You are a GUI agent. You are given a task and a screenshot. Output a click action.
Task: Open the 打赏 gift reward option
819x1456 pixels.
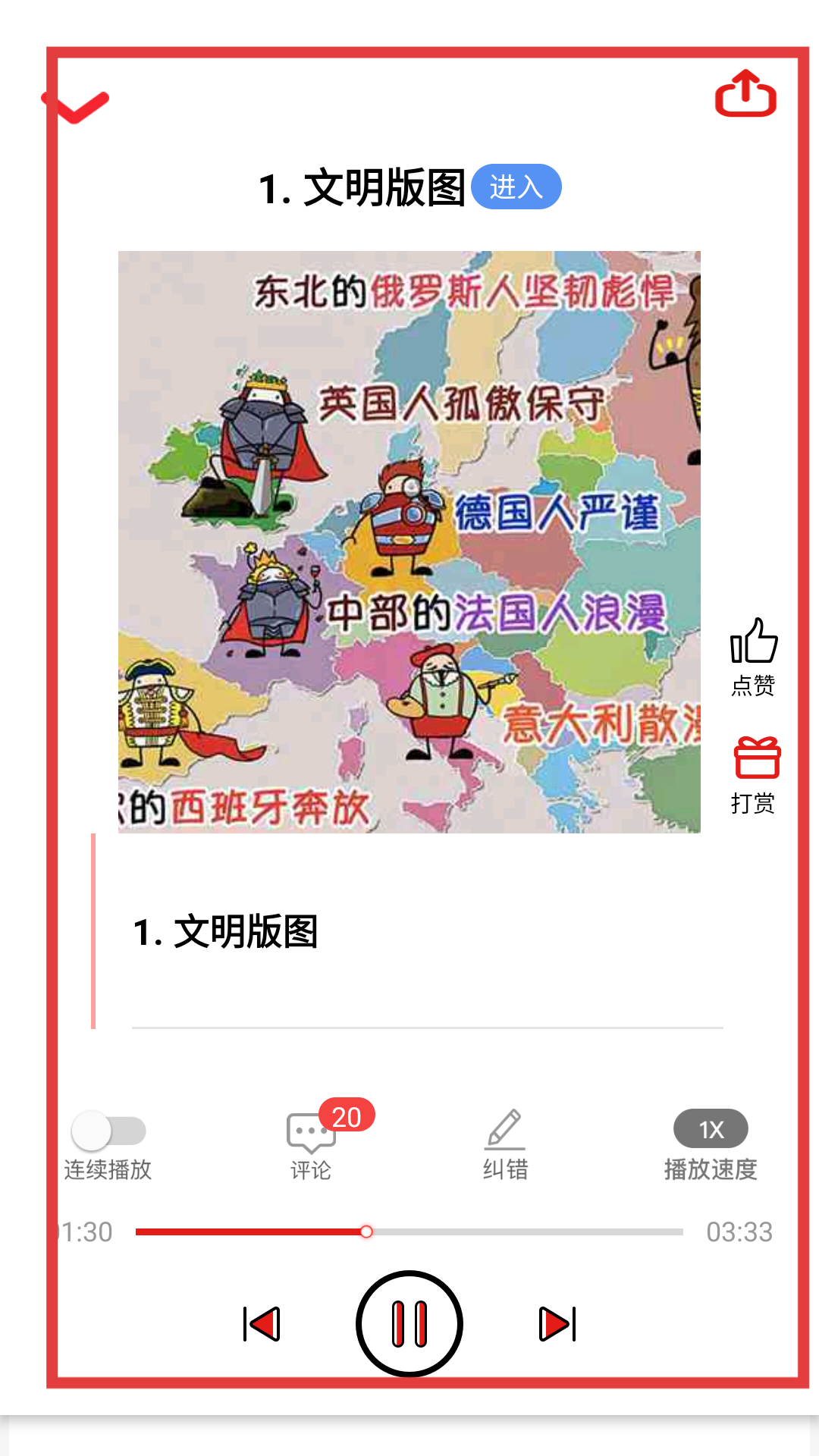click(755, 775)
